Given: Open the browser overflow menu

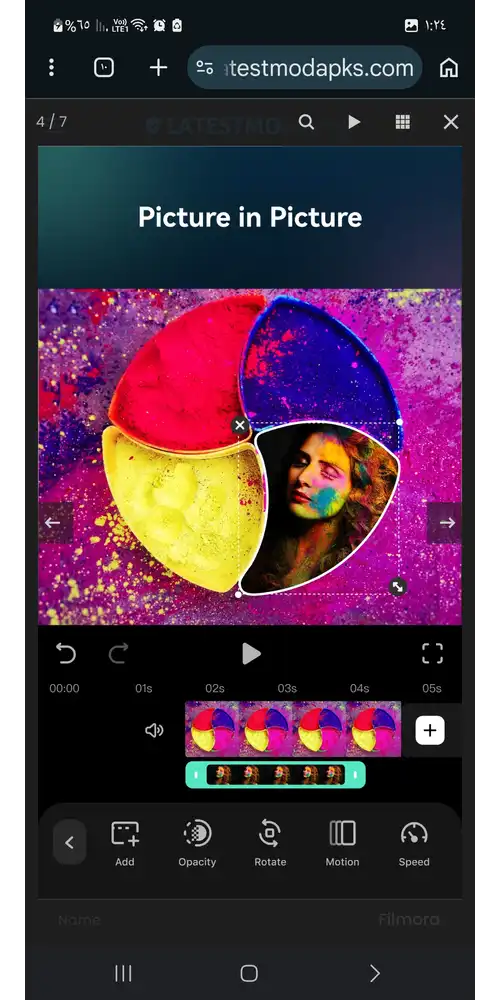Looking at the screenshot, I should point(52,68).
